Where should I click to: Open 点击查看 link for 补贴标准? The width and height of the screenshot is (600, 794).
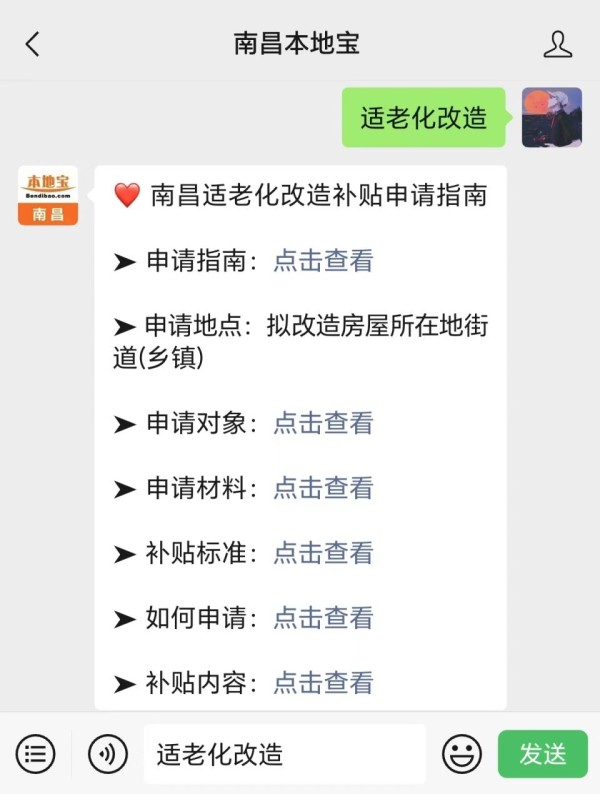coord(323,553)
